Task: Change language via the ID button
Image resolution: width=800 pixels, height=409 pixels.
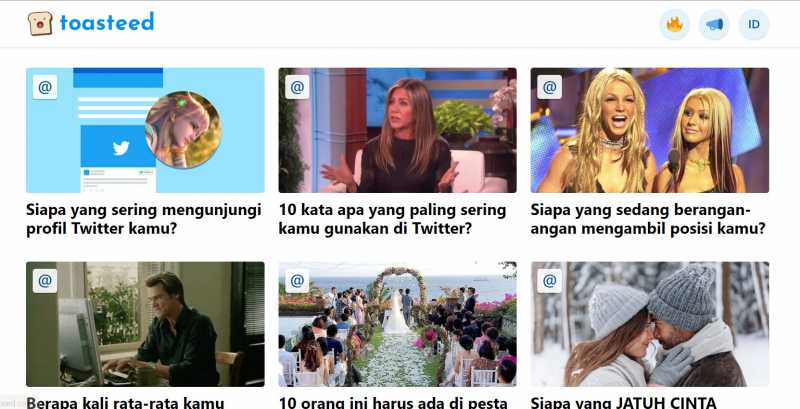Action: pyautogui.click(x=753, y=24)
